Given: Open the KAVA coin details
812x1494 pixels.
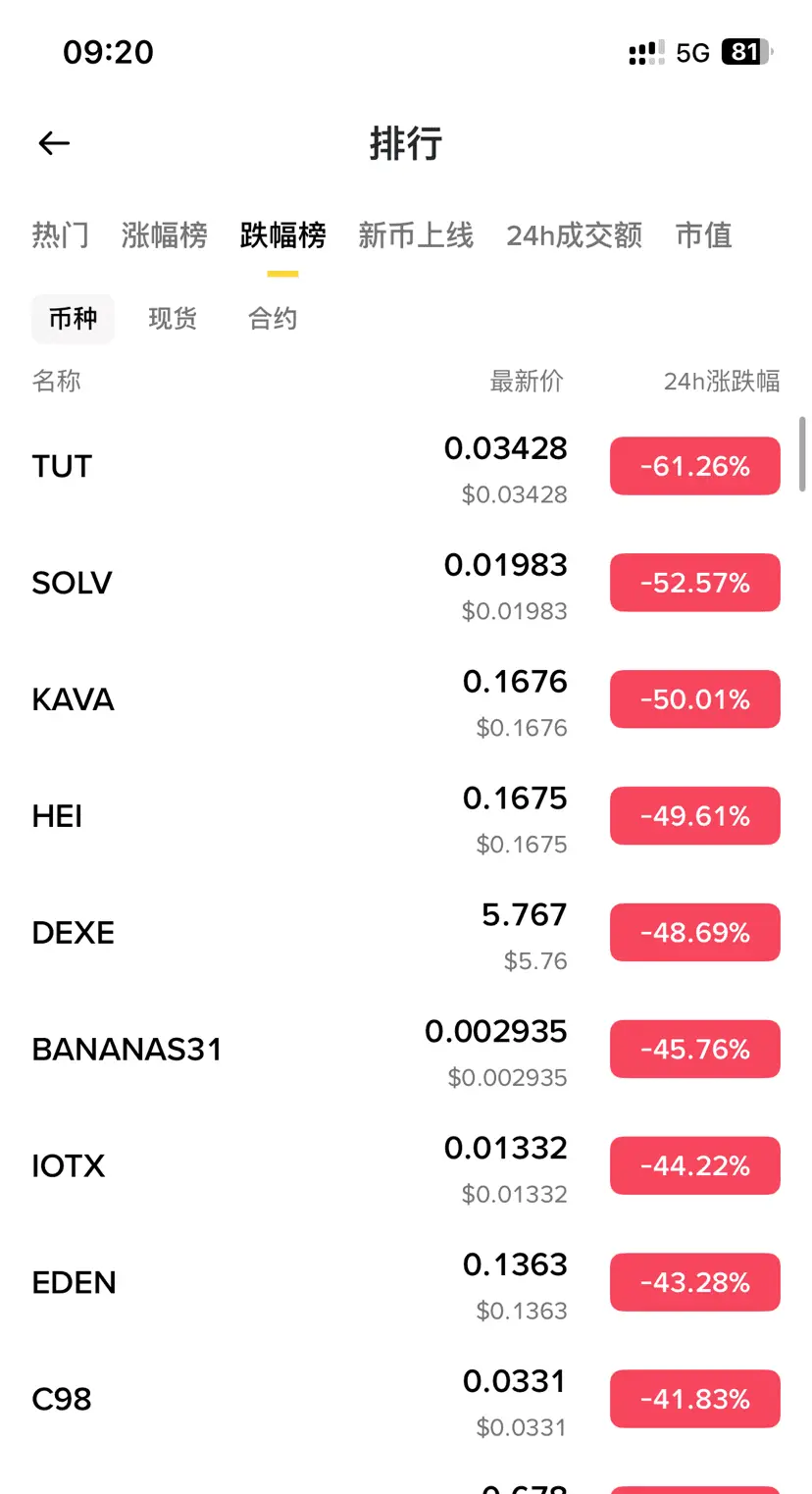Looking at the screenshot, I should click(294, 700).
